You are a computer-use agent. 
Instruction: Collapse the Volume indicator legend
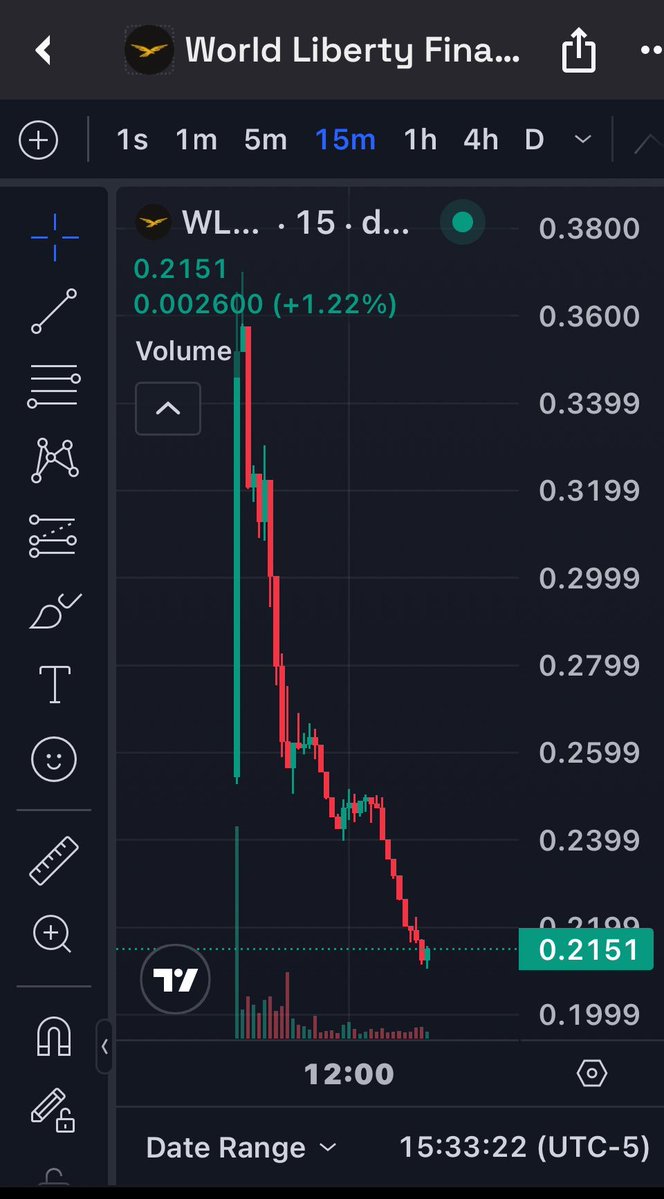[168, 408]
